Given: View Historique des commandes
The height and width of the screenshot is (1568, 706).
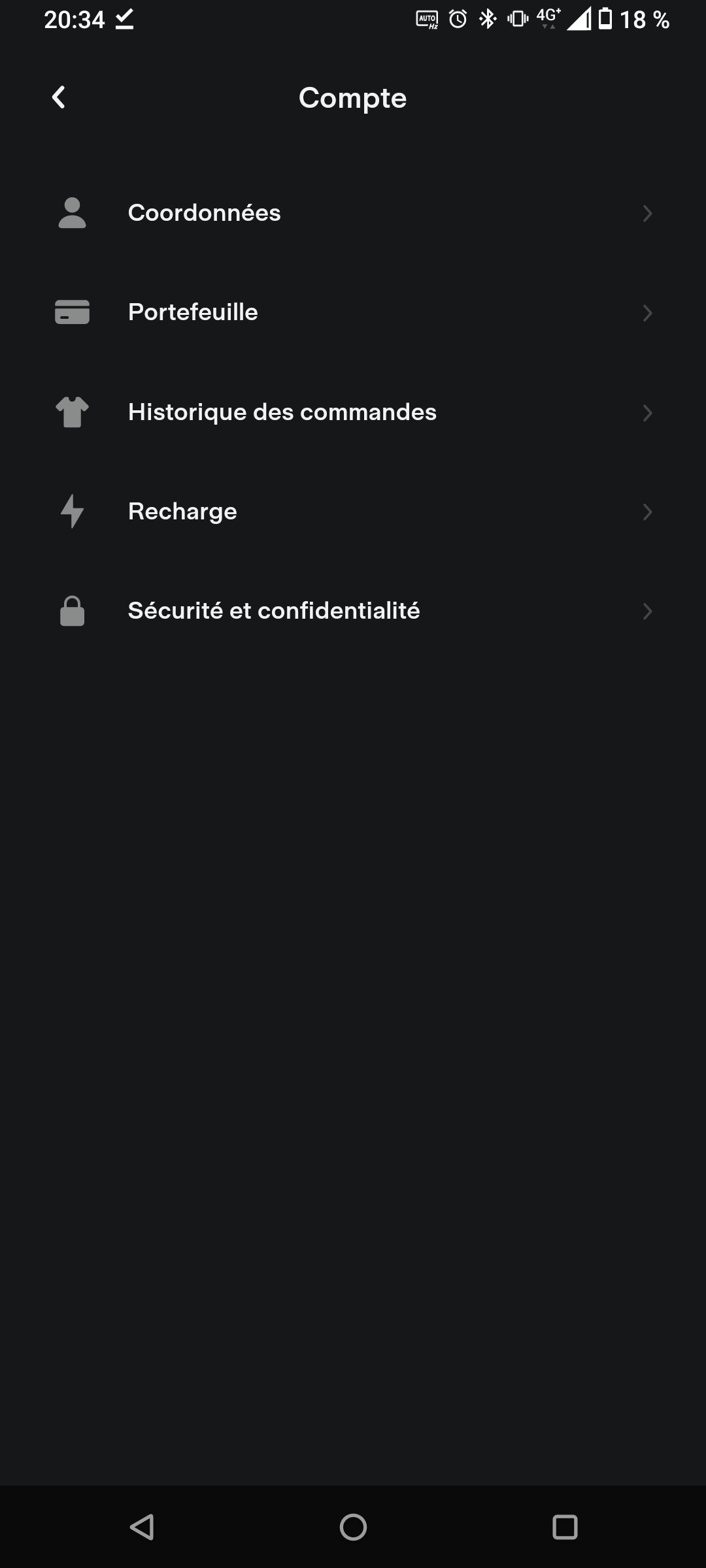Looking at the screenshot, I should coord(353,412).
